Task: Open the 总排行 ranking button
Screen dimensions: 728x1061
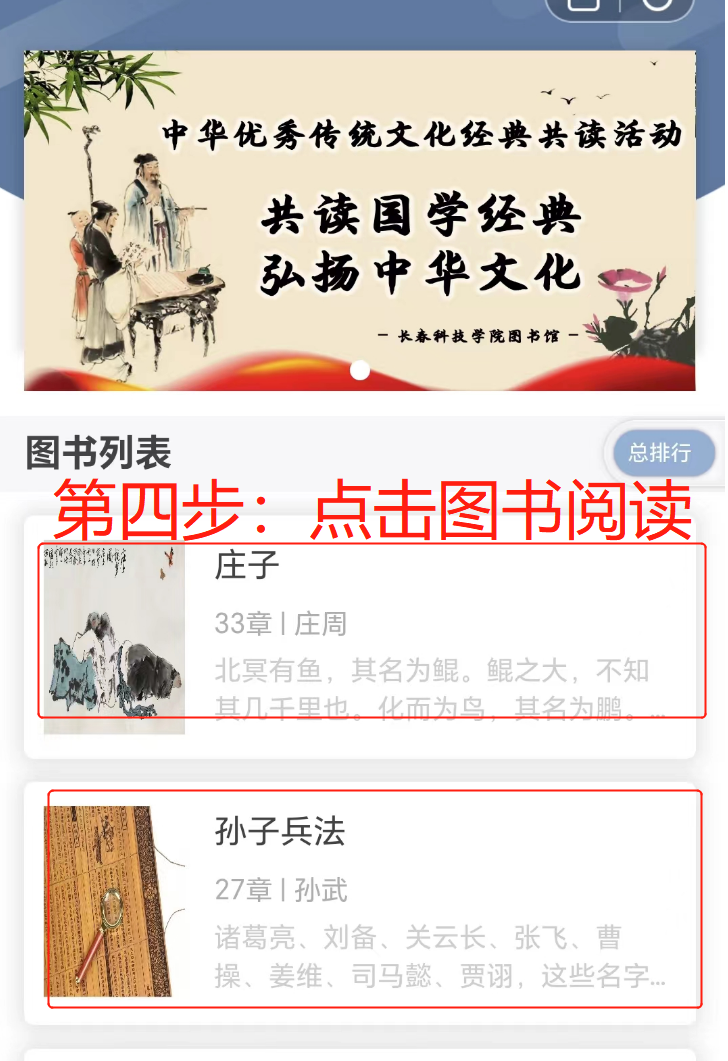Action: click(660, 452)
